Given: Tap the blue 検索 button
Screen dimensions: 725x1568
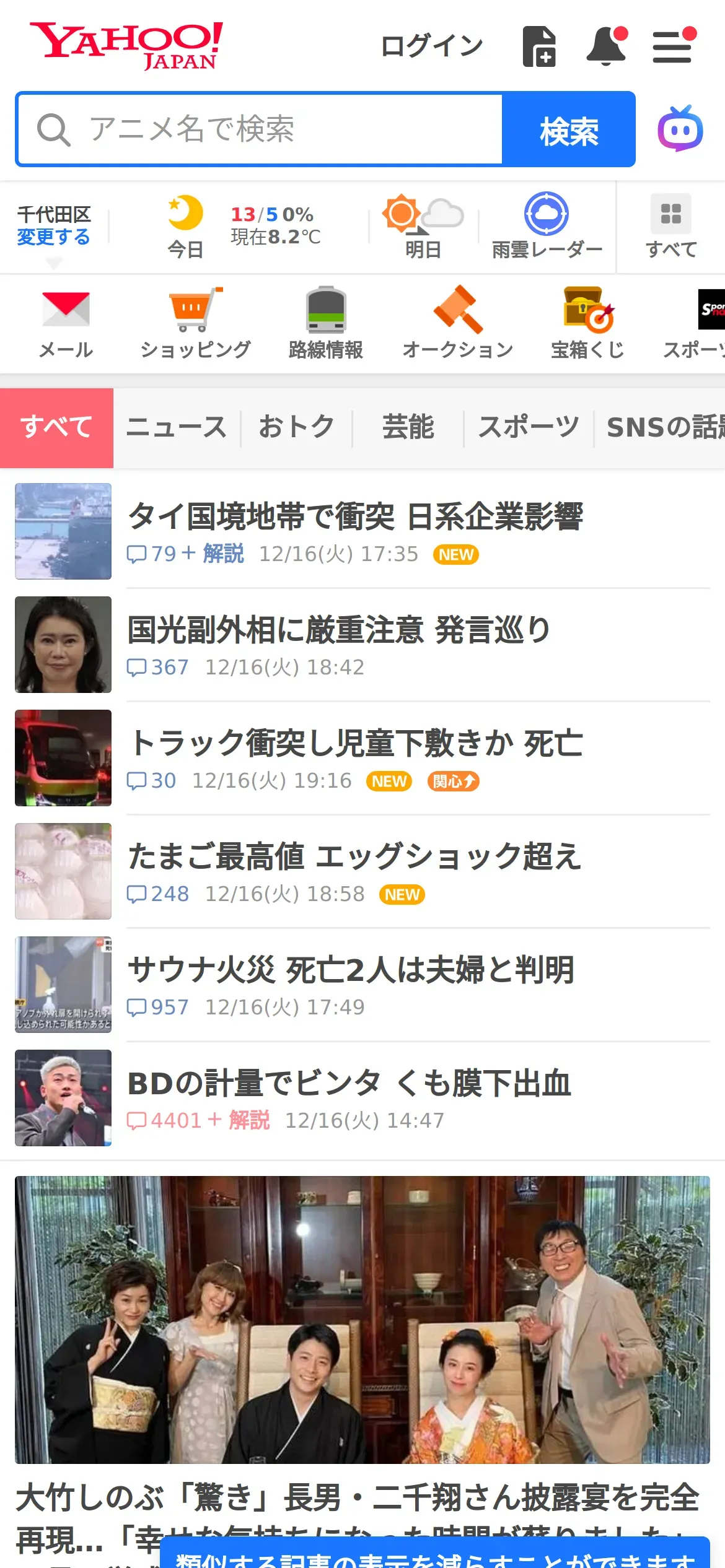Looking at the screenshot, I should 569,129.
